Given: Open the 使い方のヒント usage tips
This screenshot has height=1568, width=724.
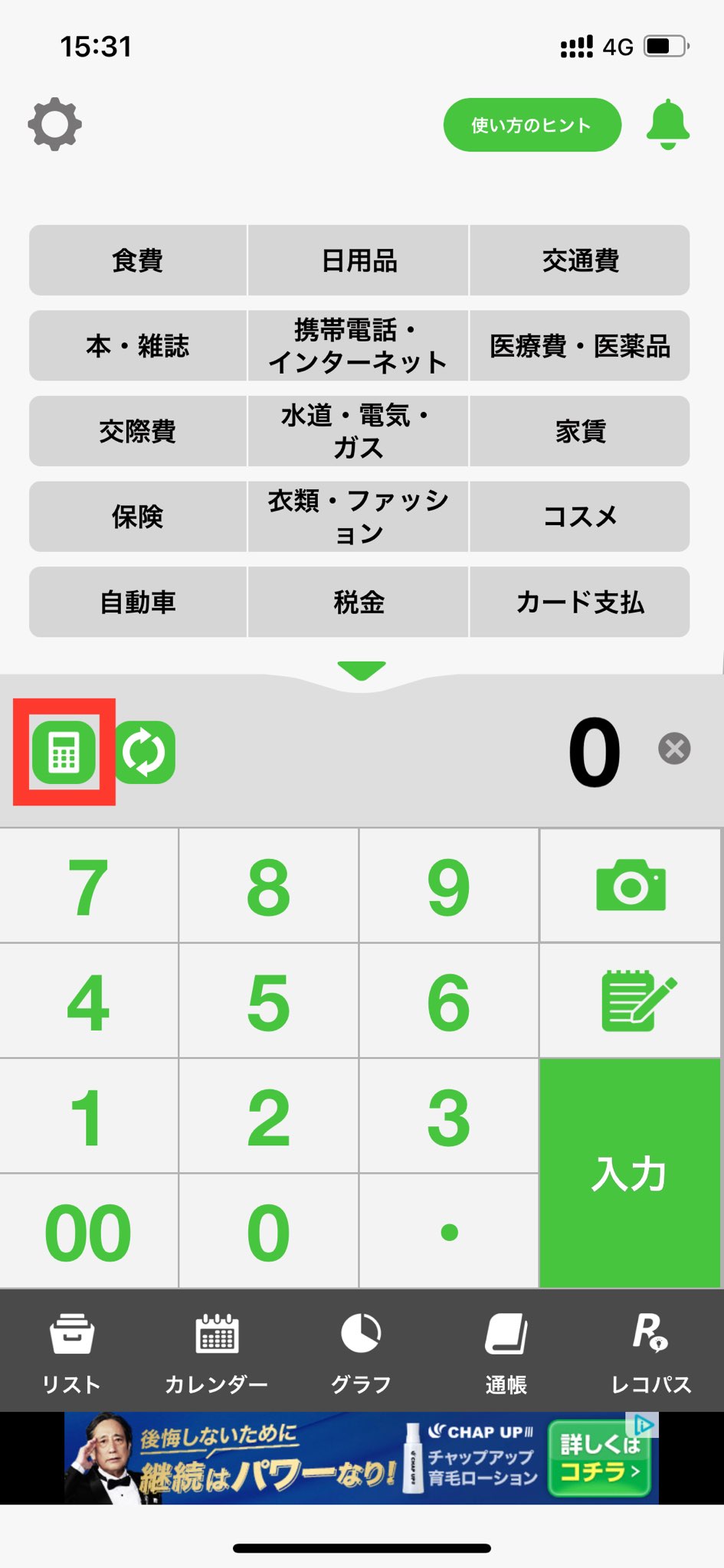Looking at the screenshot, I should [532, 125].
